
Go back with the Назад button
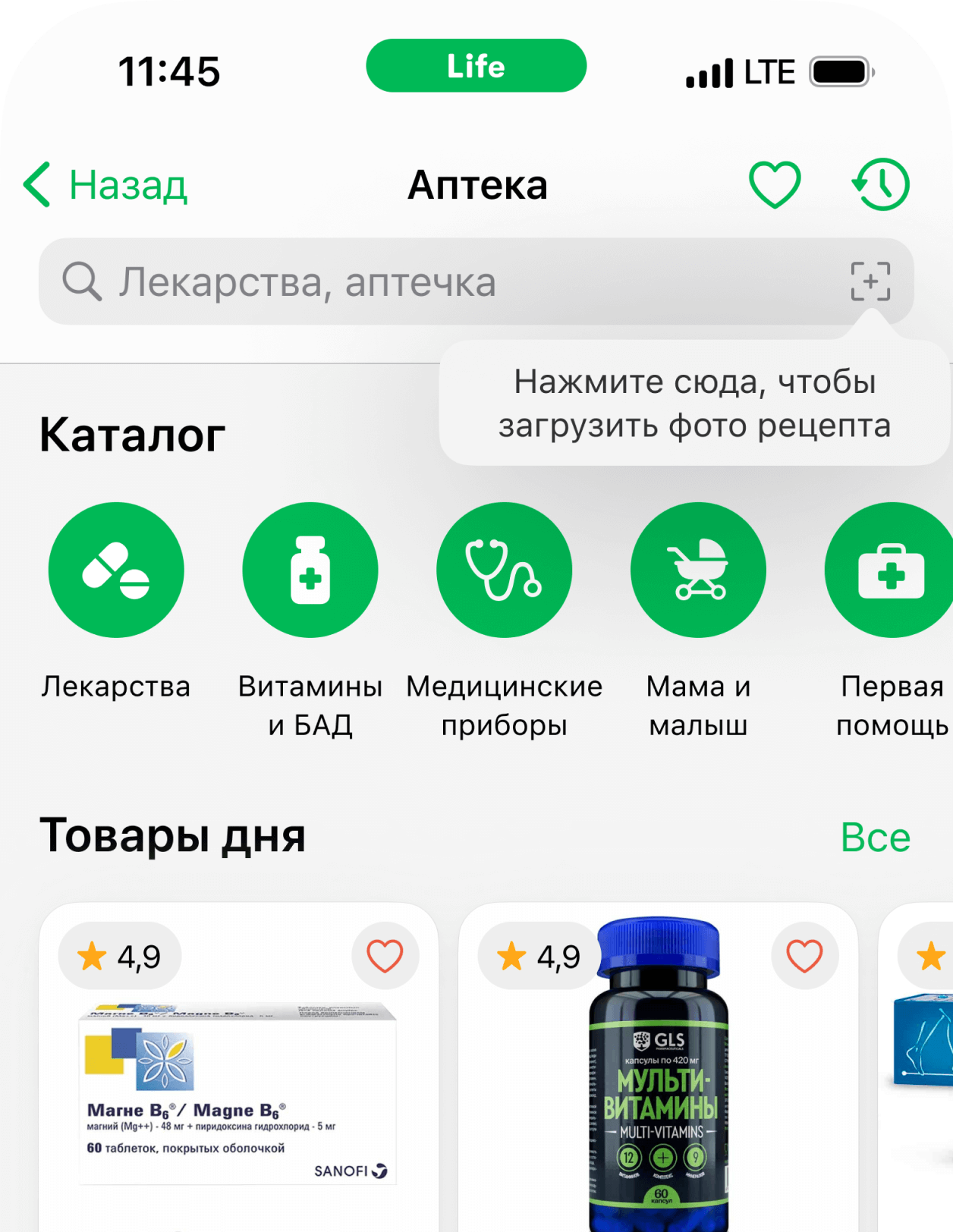click(106, 185)
